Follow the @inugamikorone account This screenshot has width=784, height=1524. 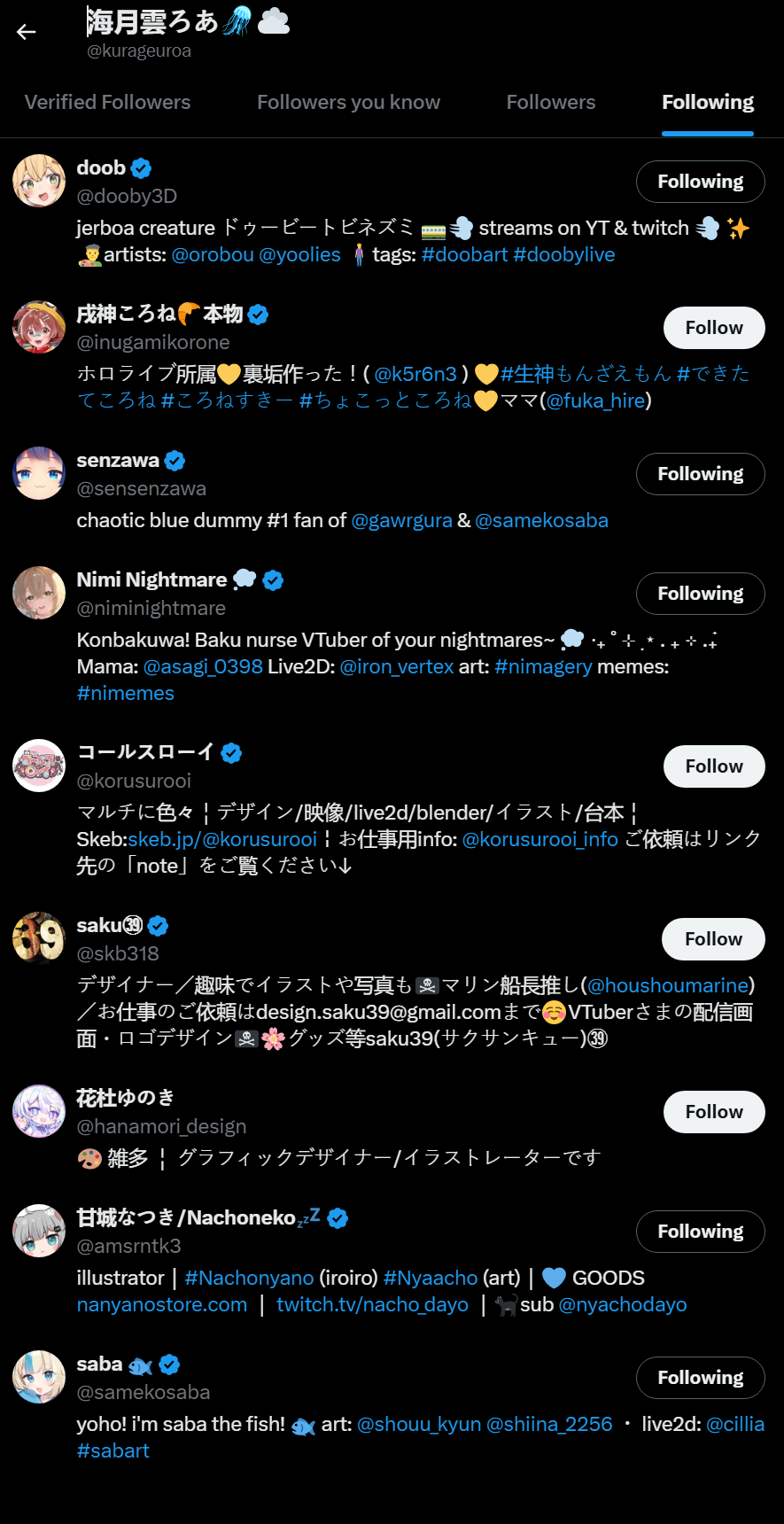tap(714, 328)
